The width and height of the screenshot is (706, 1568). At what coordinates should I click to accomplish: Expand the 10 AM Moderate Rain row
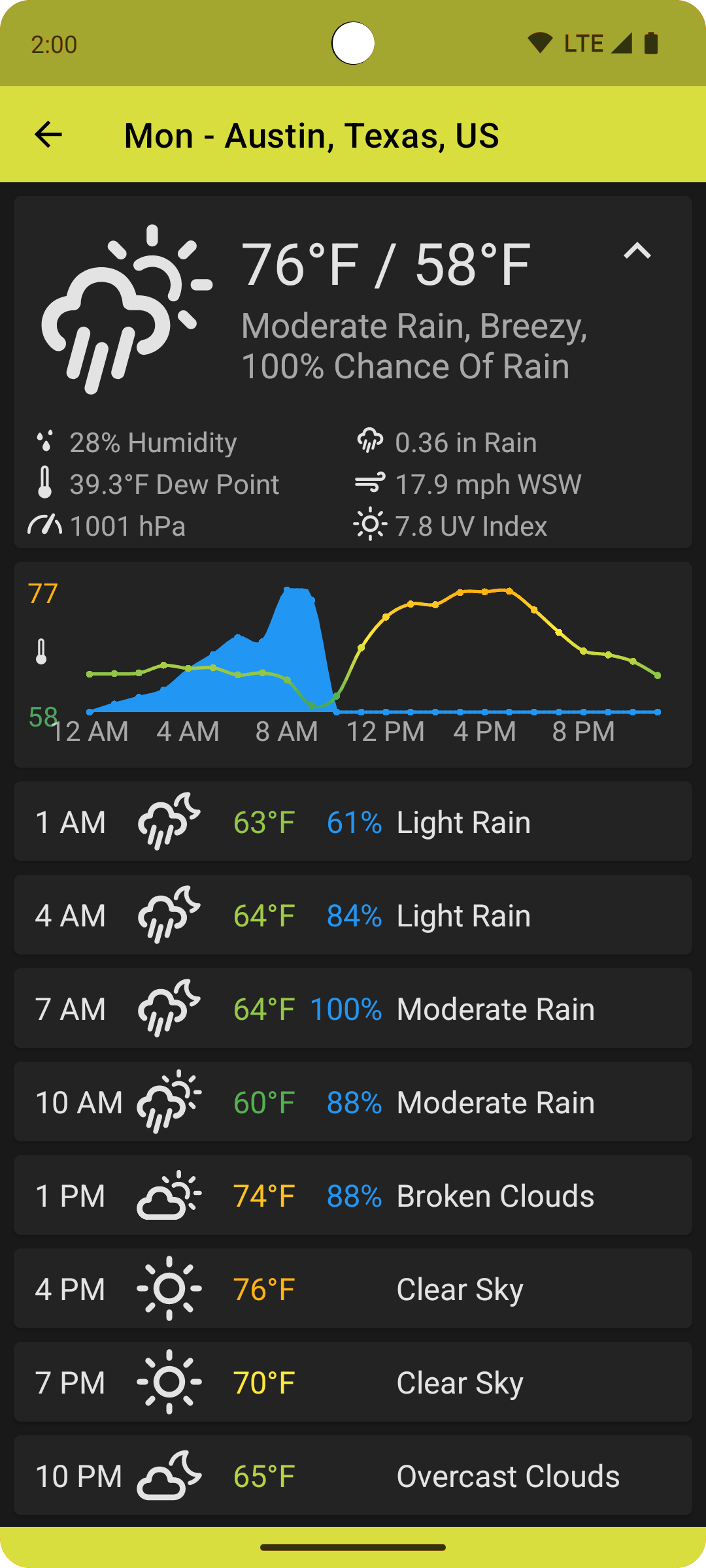pos(353,1102)
